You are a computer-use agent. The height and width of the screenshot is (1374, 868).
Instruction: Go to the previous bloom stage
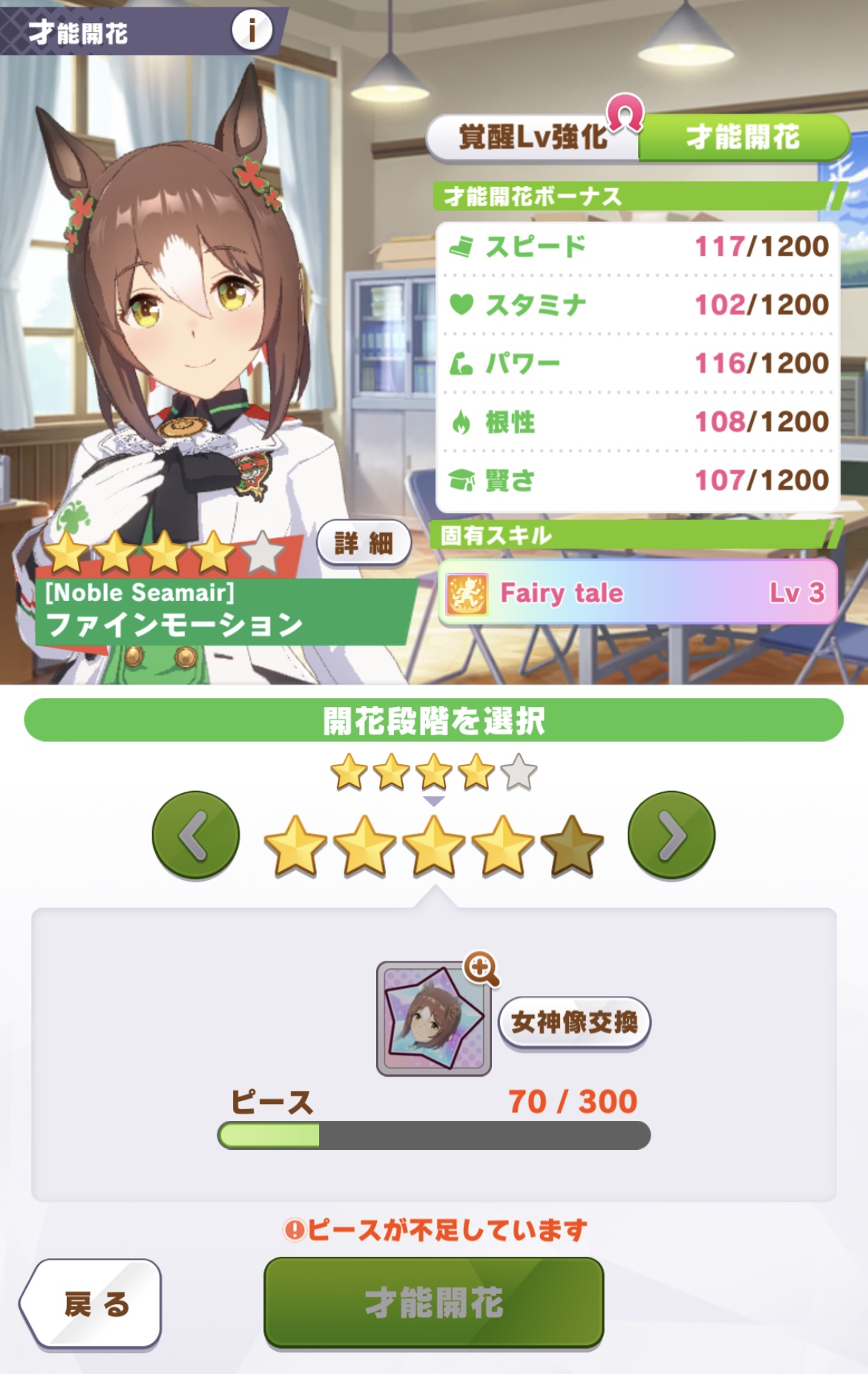[196, 835]
